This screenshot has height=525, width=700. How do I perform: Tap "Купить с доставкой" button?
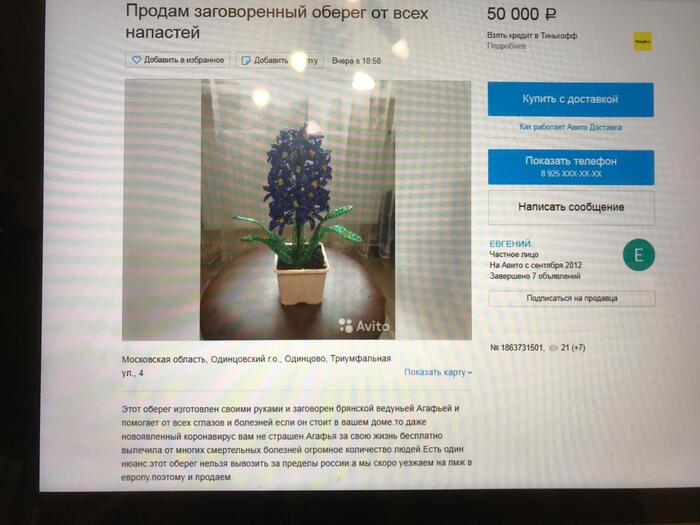click(570, 100)
